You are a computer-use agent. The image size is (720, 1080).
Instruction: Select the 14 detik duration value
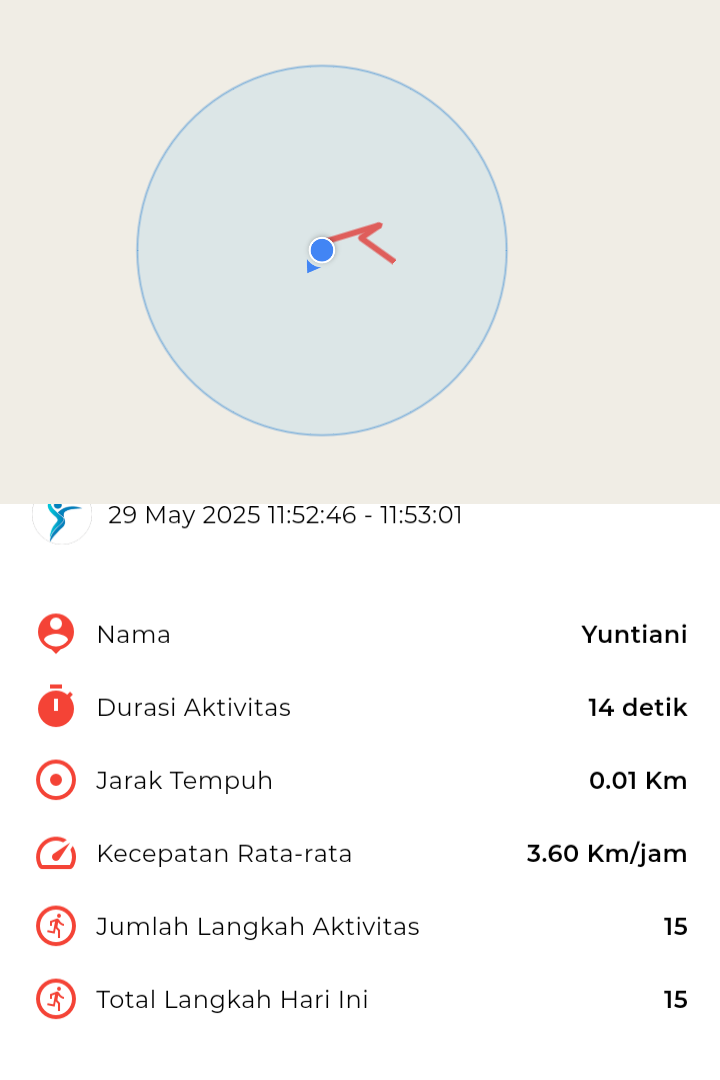[637, 707]
